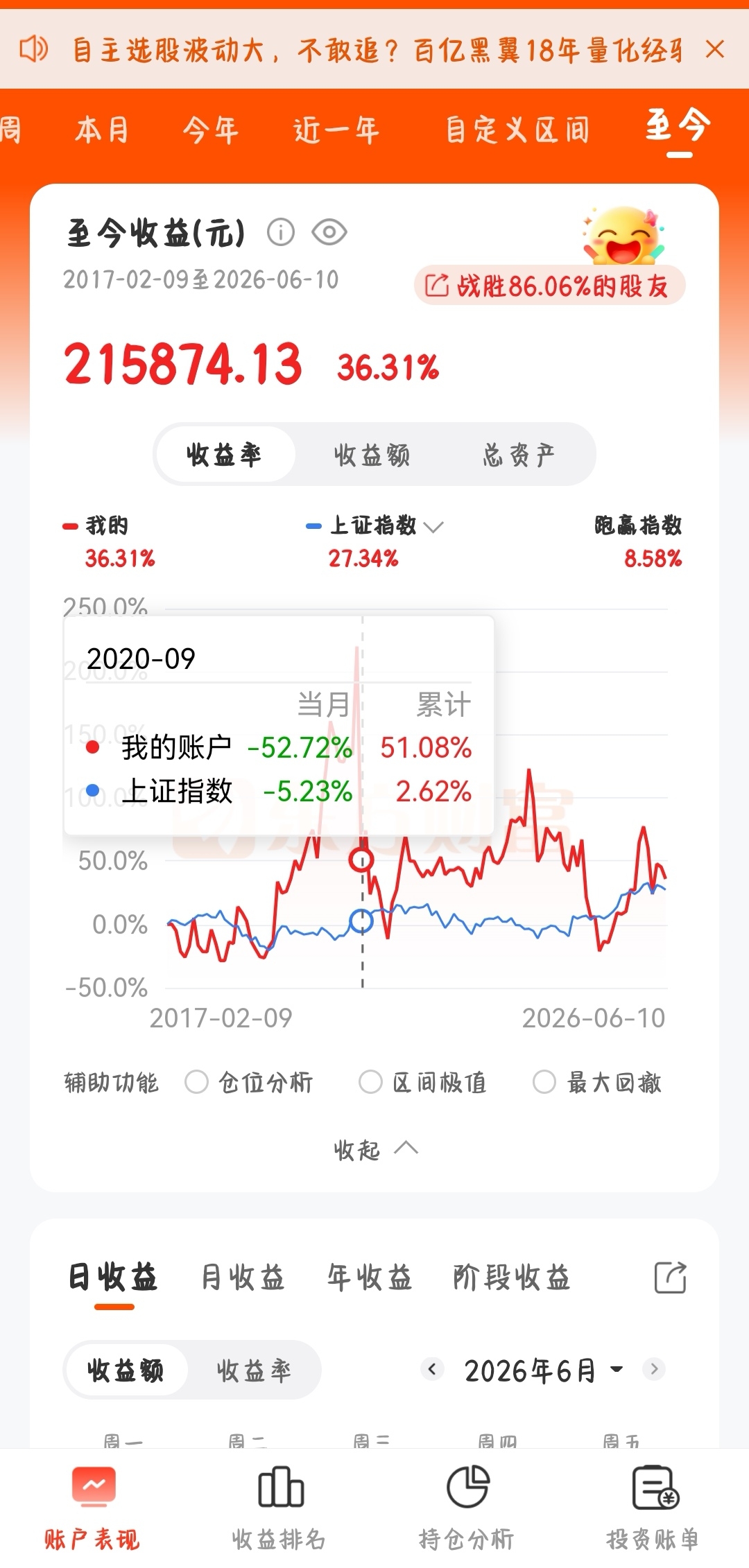
Task: Enable the 仓位分析 option
Action: pos(249,1082)
